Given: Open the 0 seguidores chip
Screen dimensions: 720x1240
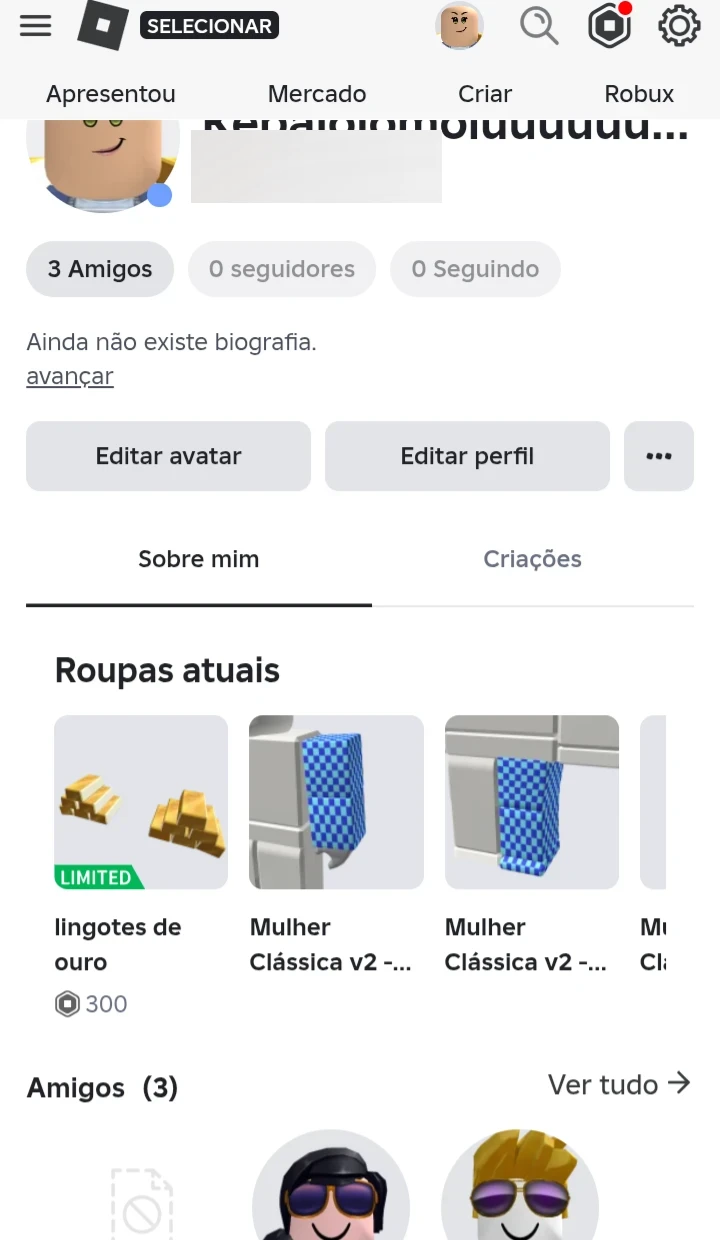Looking at the screenshot, I should tap(282, 269).
